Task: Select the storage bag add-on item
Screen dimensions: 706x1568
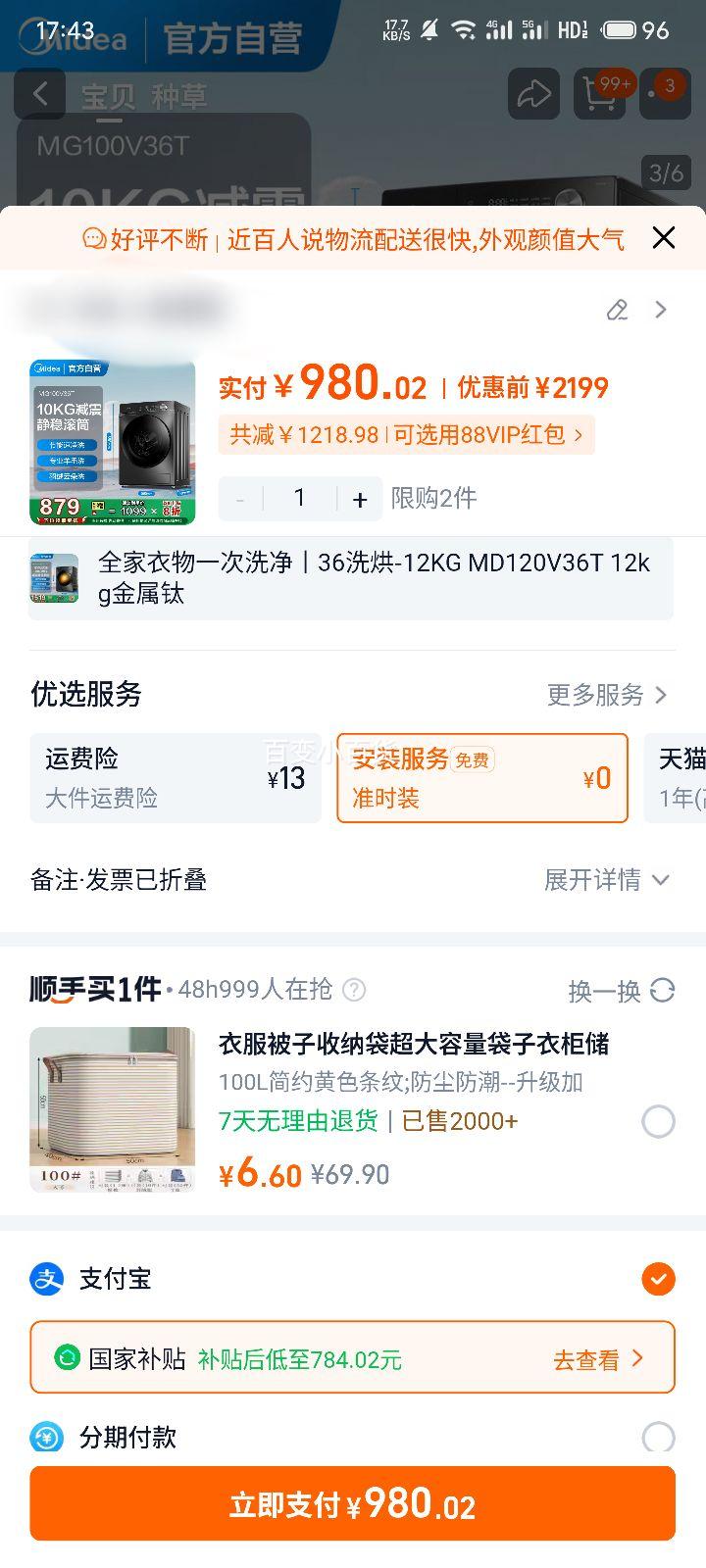Action: (658, 1121)
